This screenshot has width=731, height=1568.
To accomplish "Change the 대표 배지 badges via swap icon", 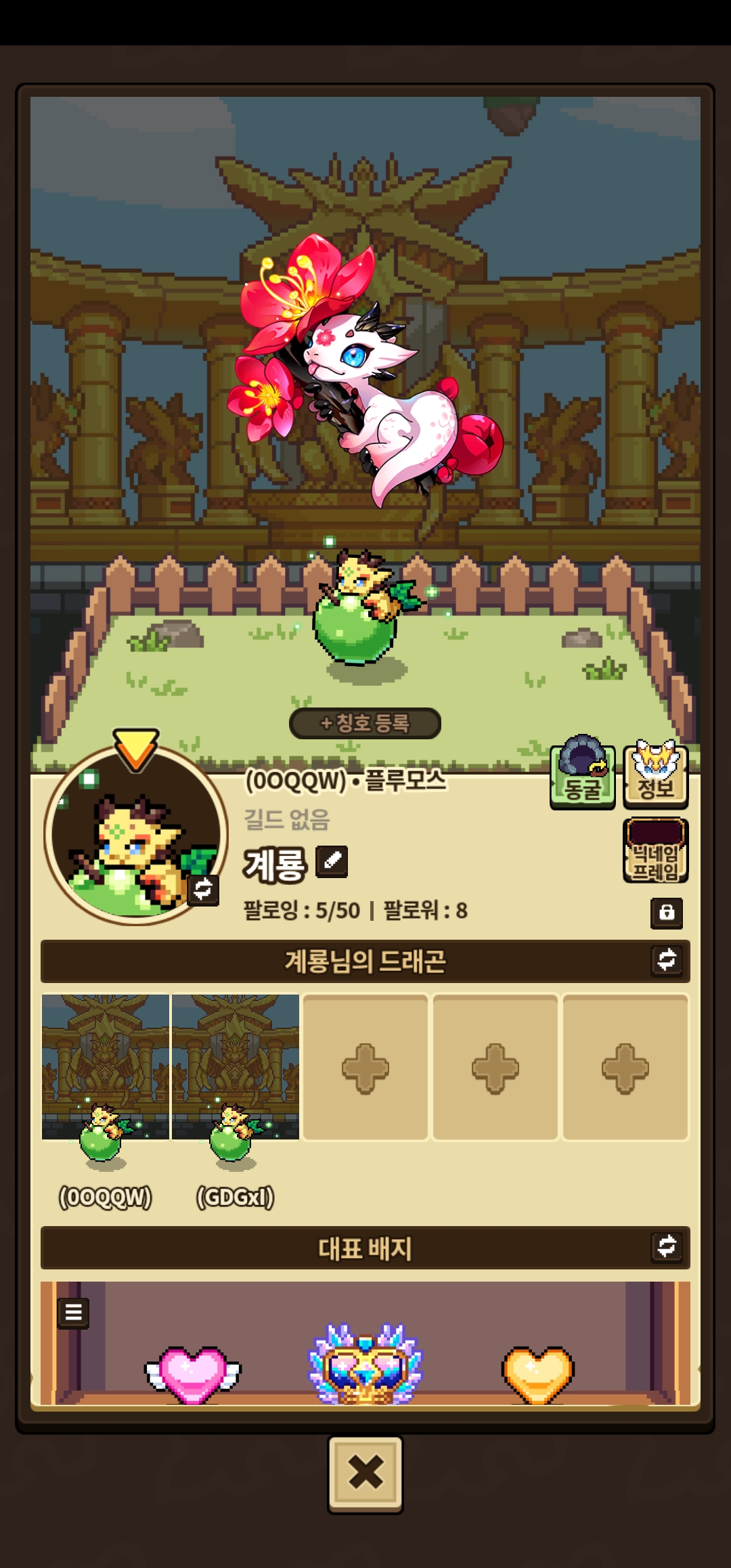I will pos(667,1246).
